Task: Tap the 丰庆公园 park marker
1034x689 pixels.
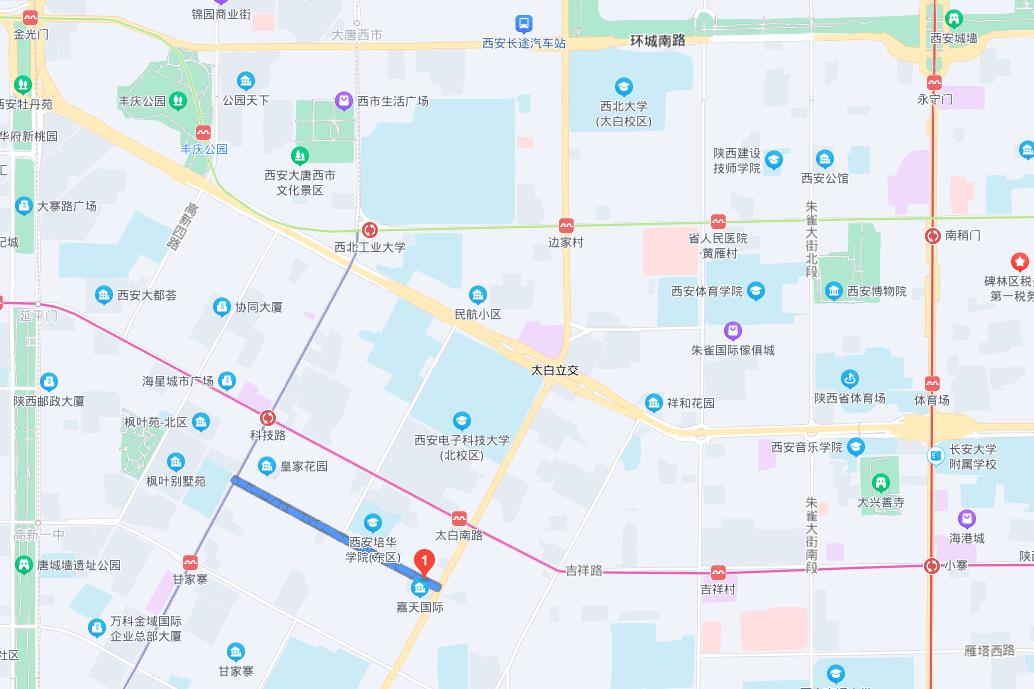Action: click(x=177, y=100)
